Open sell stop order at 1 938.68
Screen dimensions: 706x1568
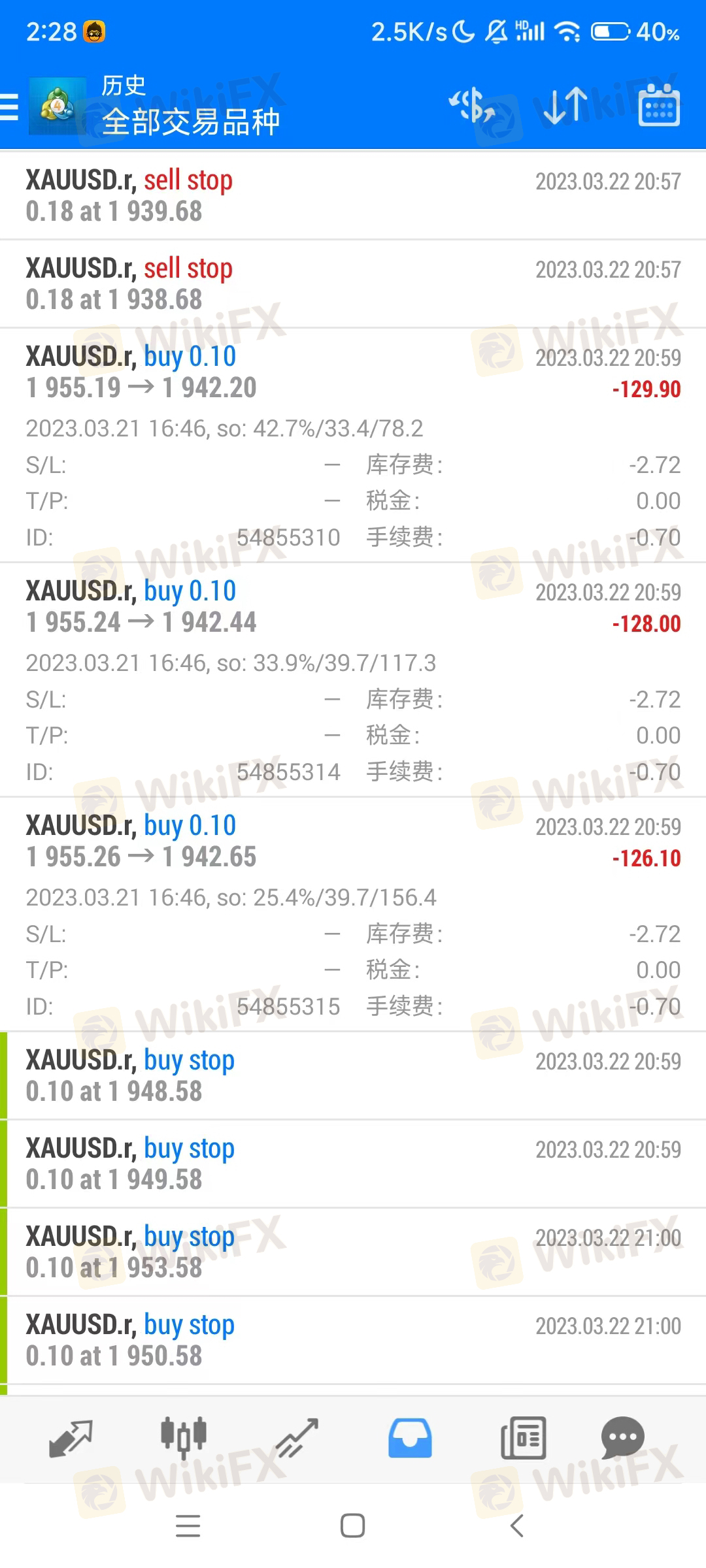(353, 284)
